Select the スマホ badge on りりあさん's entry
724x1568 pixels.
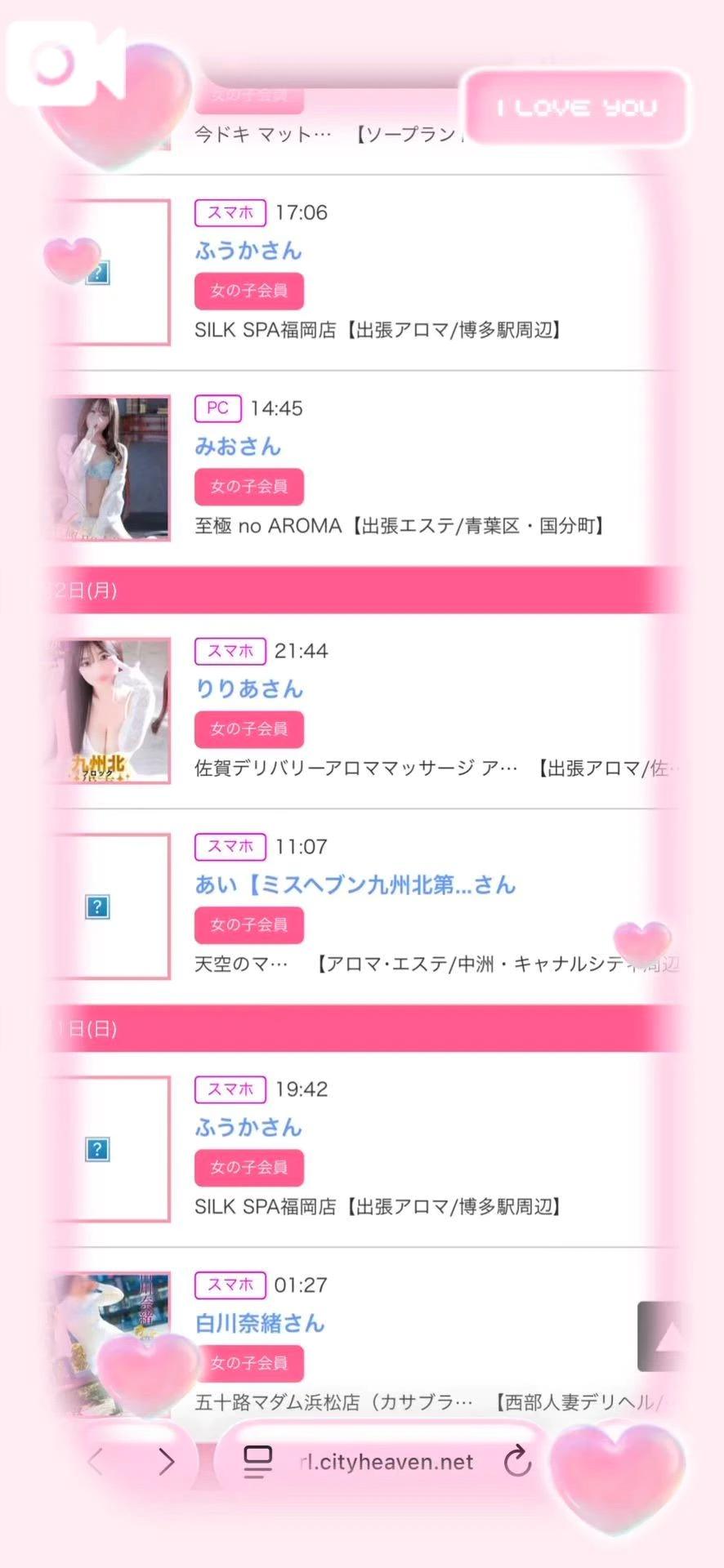coord(229,651)
